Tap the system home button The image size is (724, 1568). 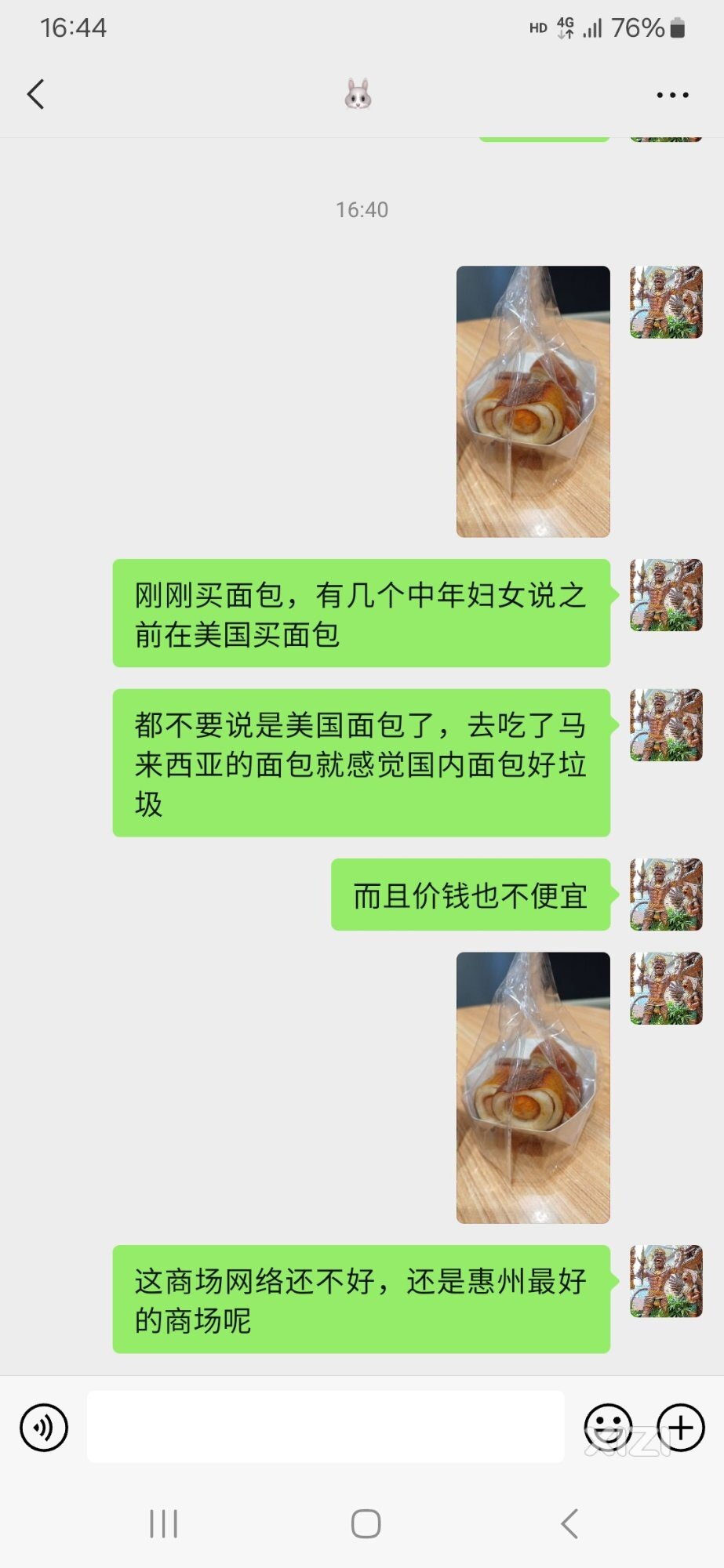pos(366,1524)
